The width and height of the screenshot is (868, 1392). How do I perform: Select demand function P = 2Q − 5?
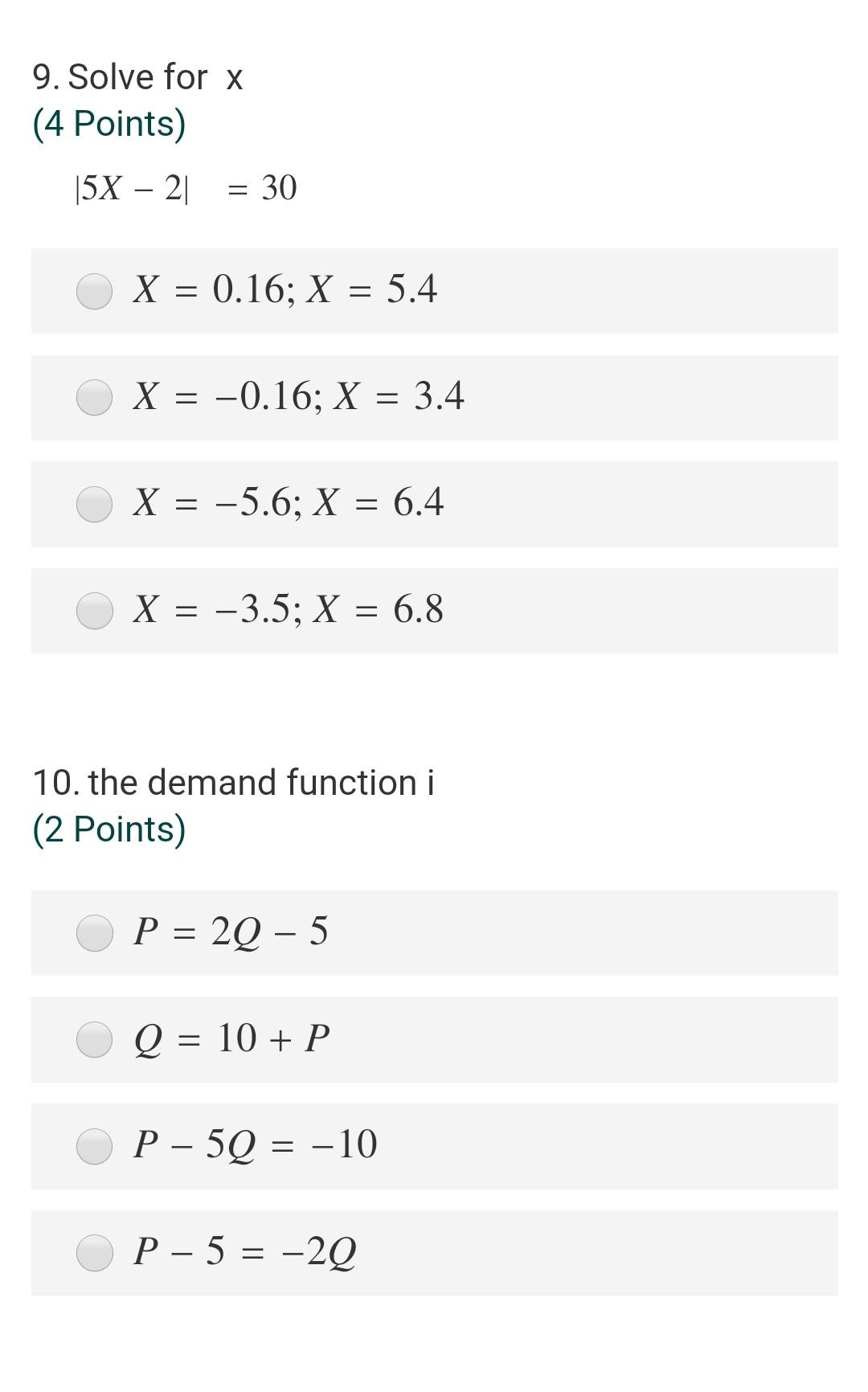(94, 933)
